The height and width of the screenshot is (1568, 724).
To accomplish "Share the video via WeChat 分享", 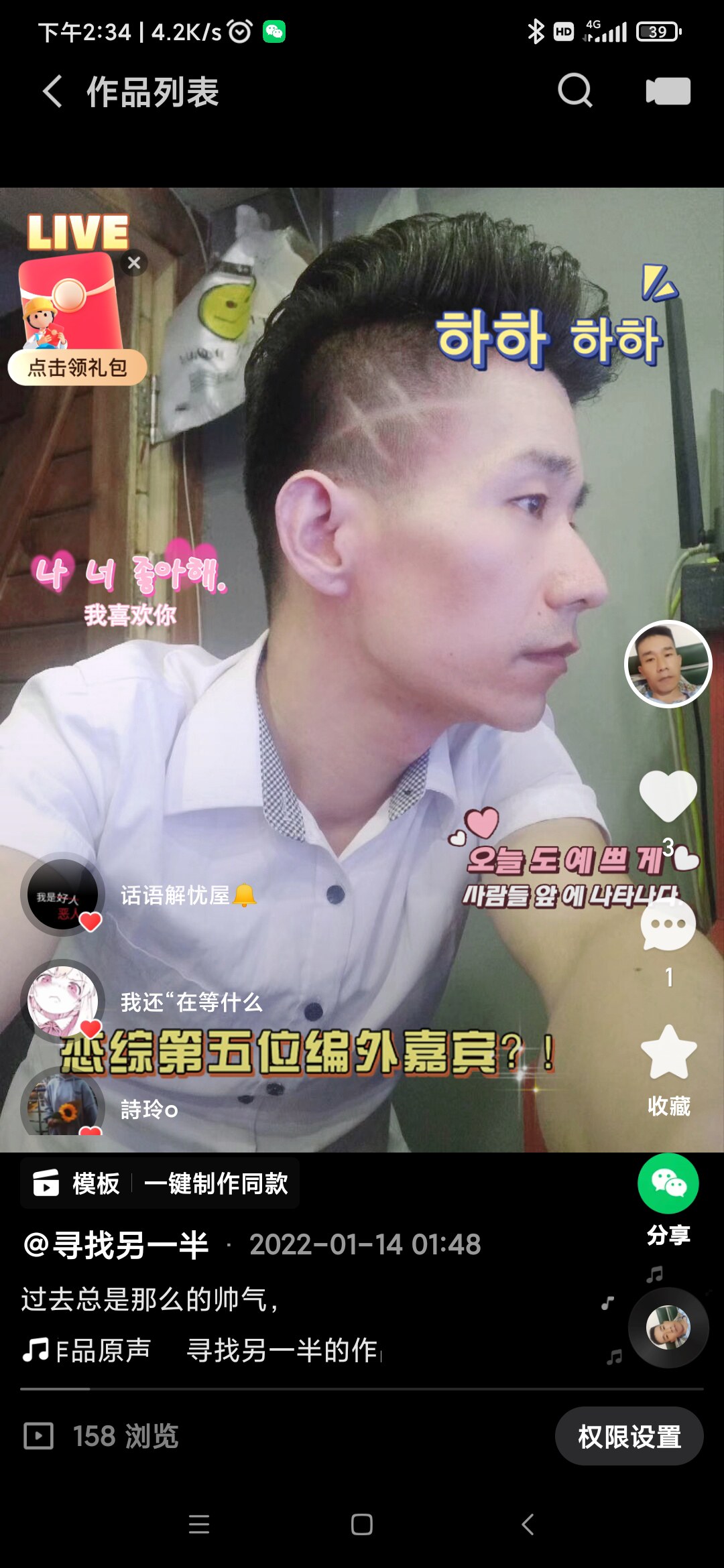I will point(668,1184).
